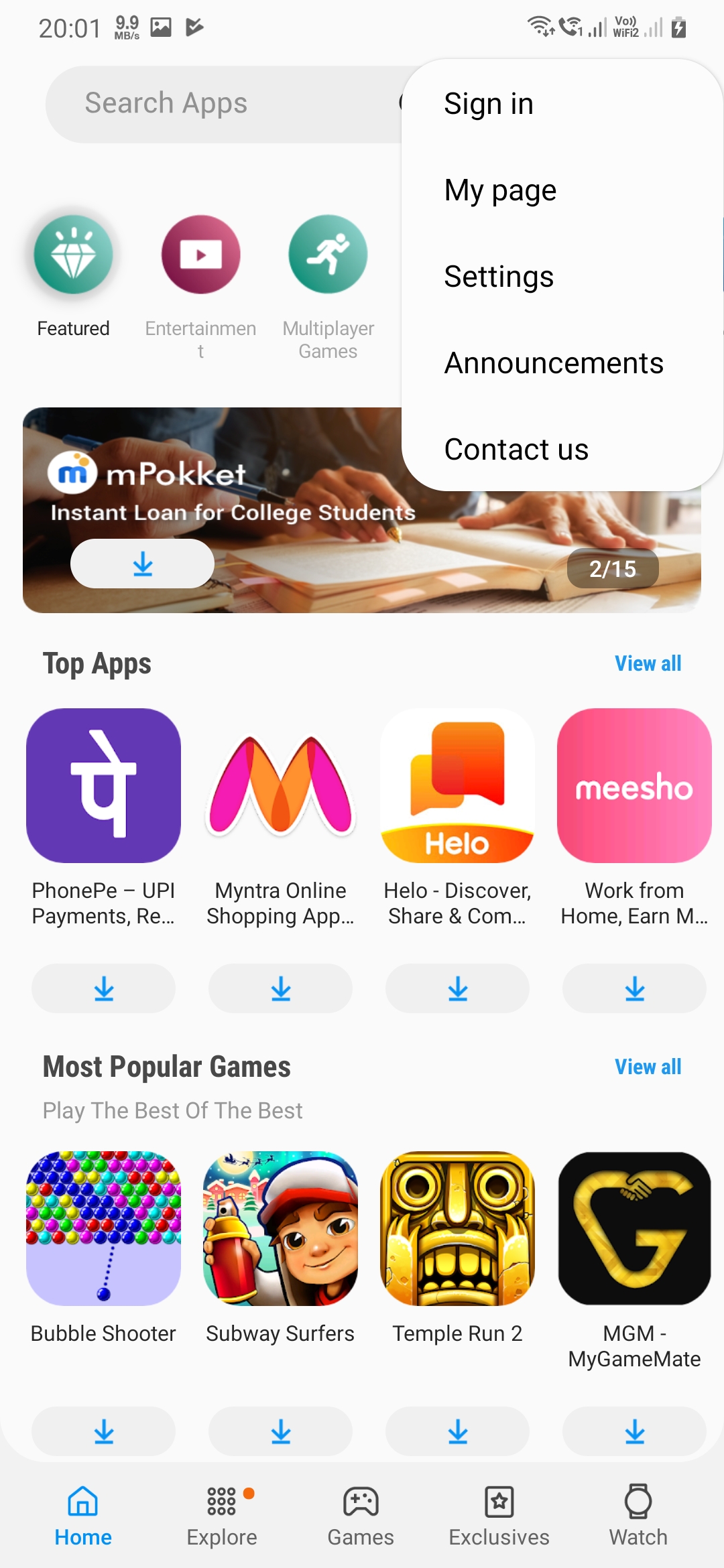This screenshot has width=724, height=1568.
Task: Choose Contact us in the menu
Action: click(x=516, y=450)
